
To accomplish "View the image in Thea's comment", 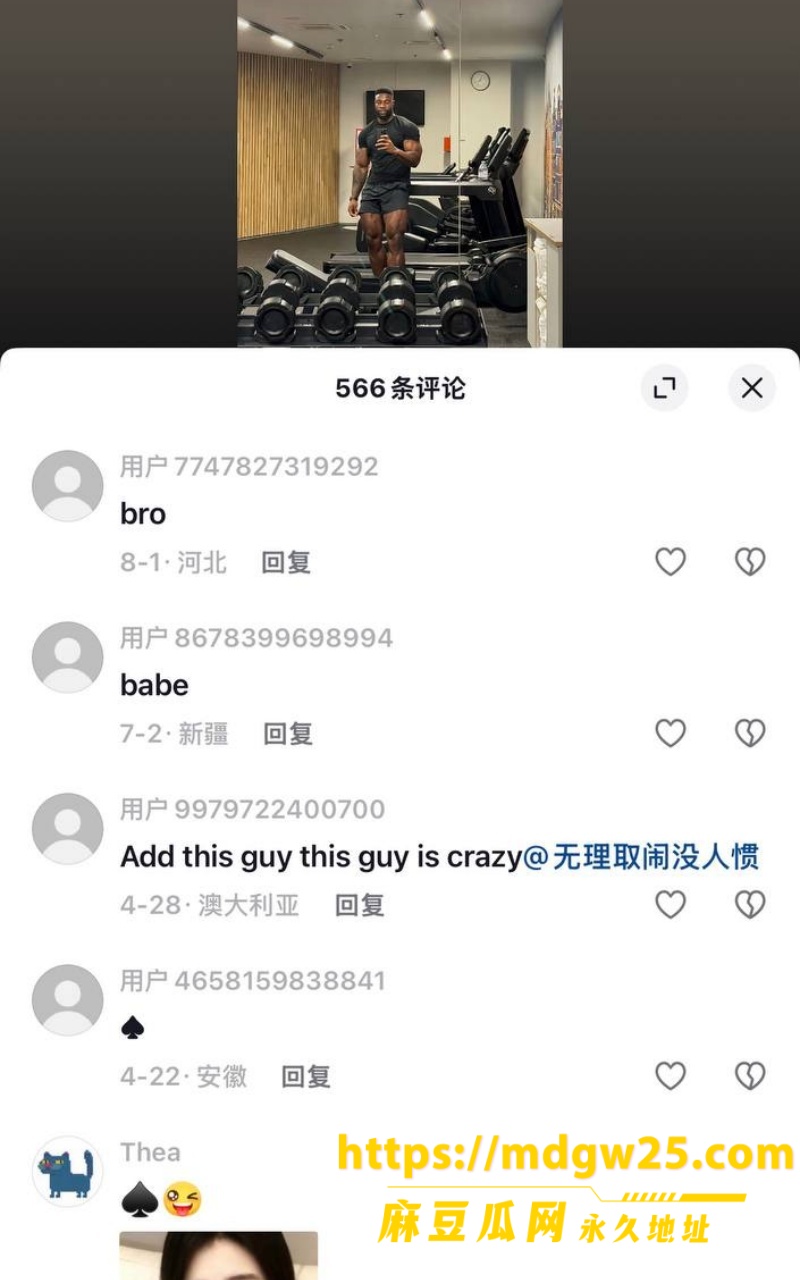I will (219, 1255).
